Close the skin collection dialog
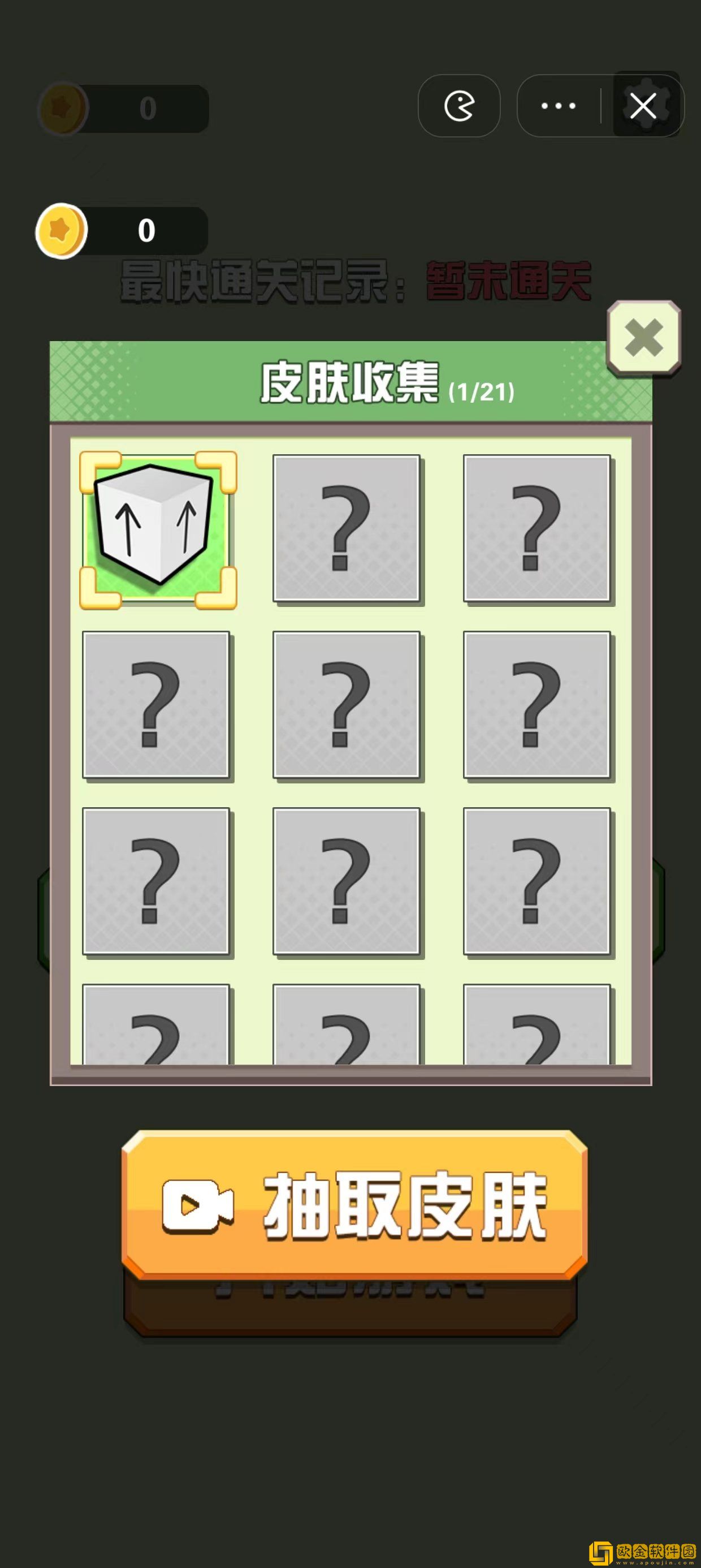The width and height of the screenshot is (701, 1568). pos(644,337)
